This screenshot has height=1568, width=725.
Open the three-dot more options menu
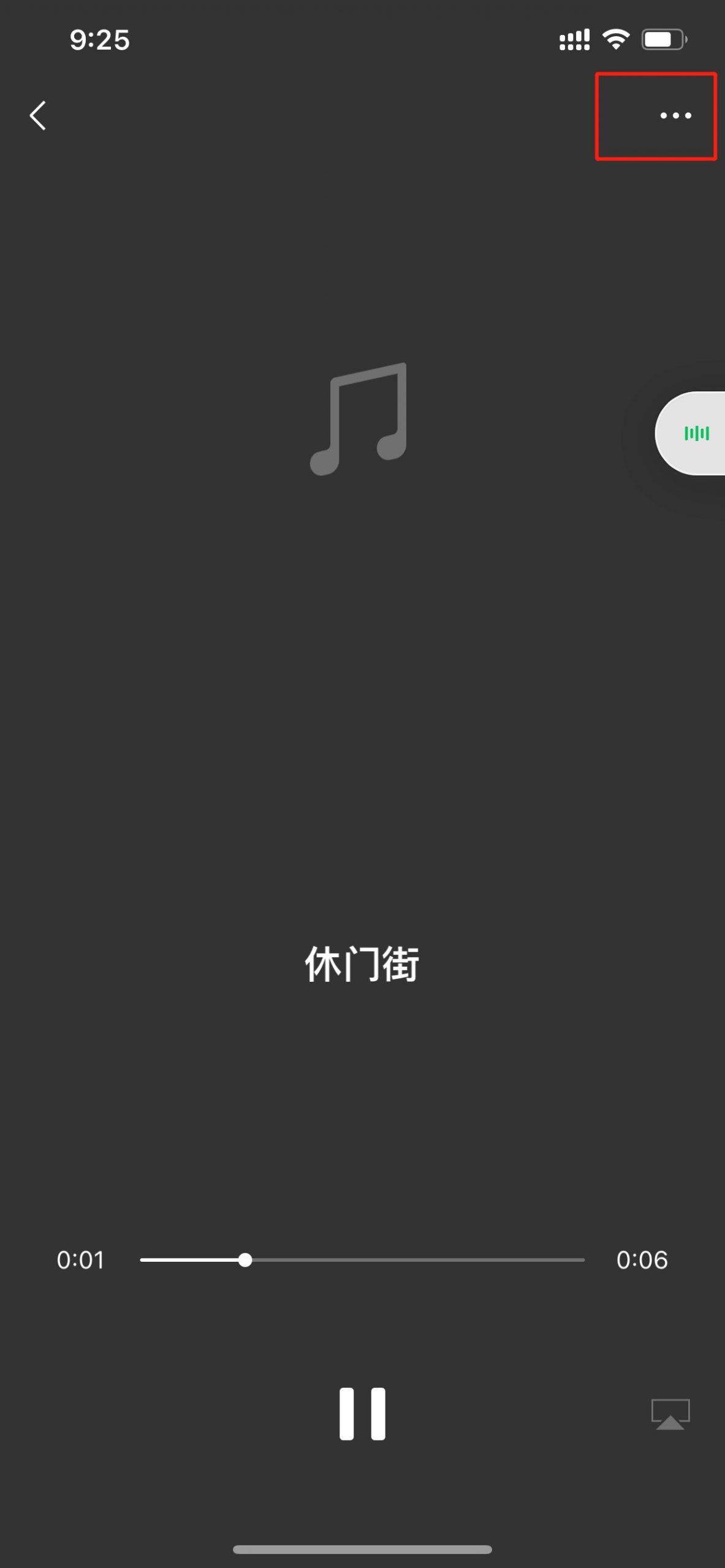tap(675, 115)
